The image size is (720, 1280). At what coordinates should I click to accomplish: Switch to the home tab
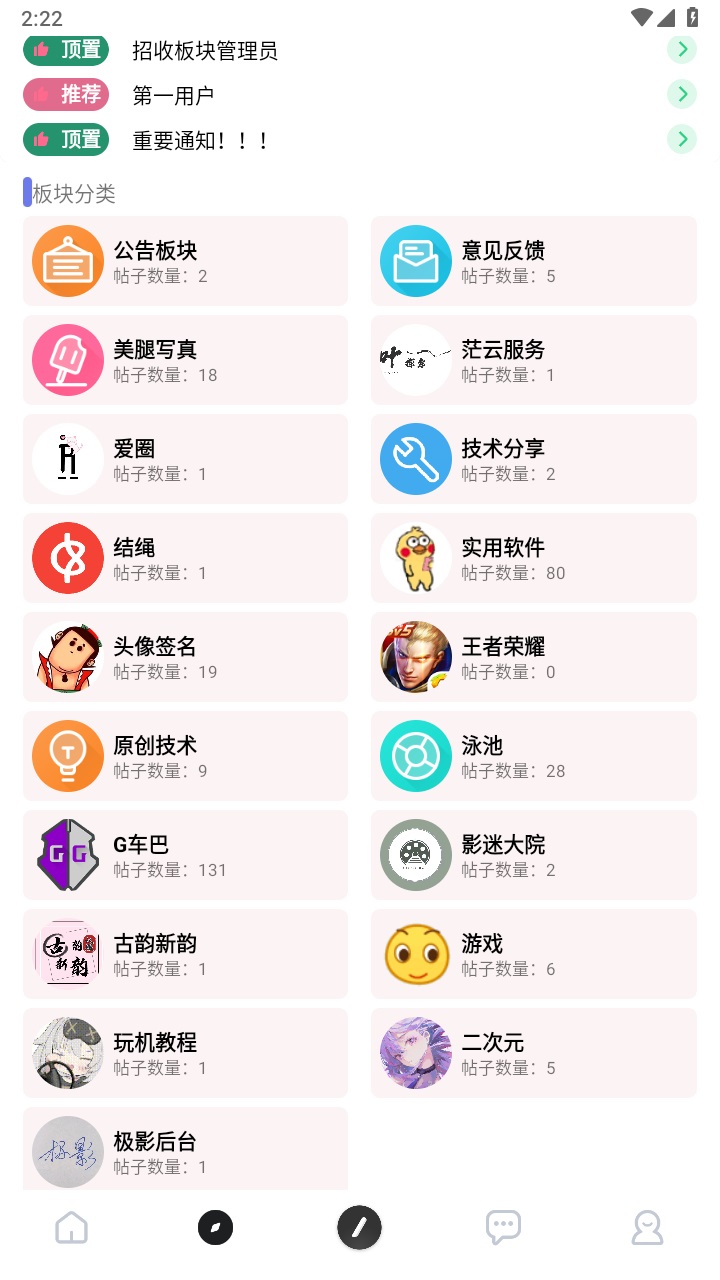coord(72,1227)
